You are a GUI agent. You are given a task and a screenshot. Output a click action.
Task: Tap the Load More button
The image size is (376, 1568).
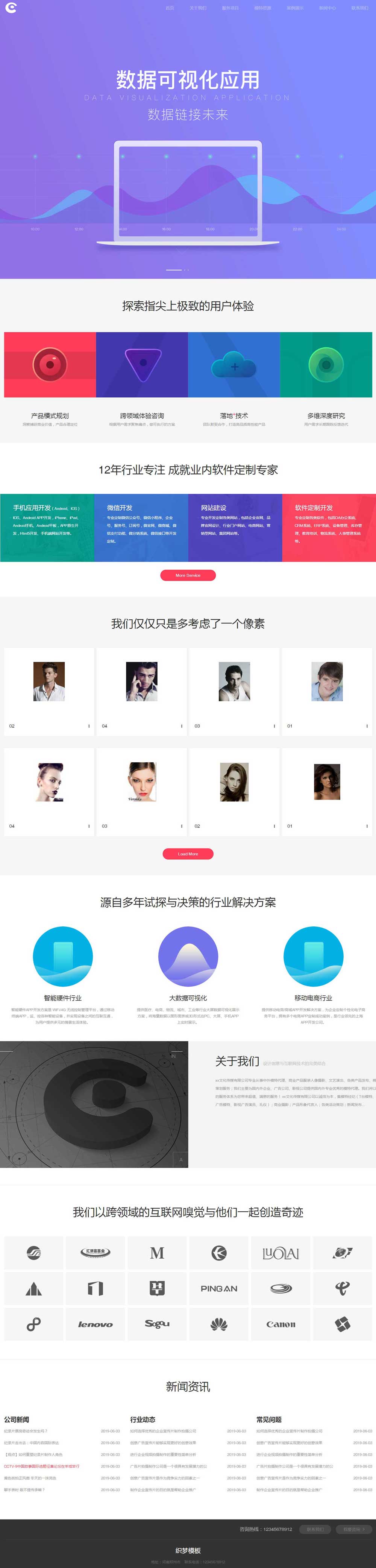(x=188, y=854)
